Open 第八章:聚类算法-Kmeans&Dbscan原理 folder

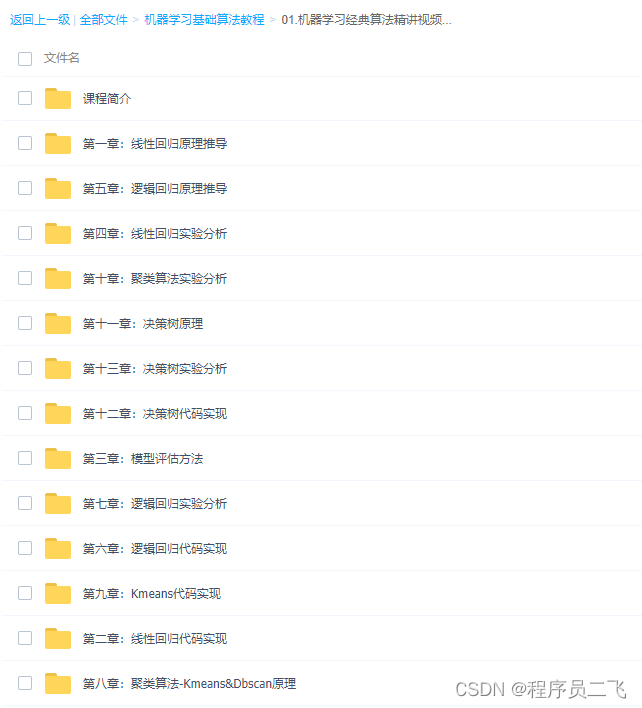[x=188, y=684]
